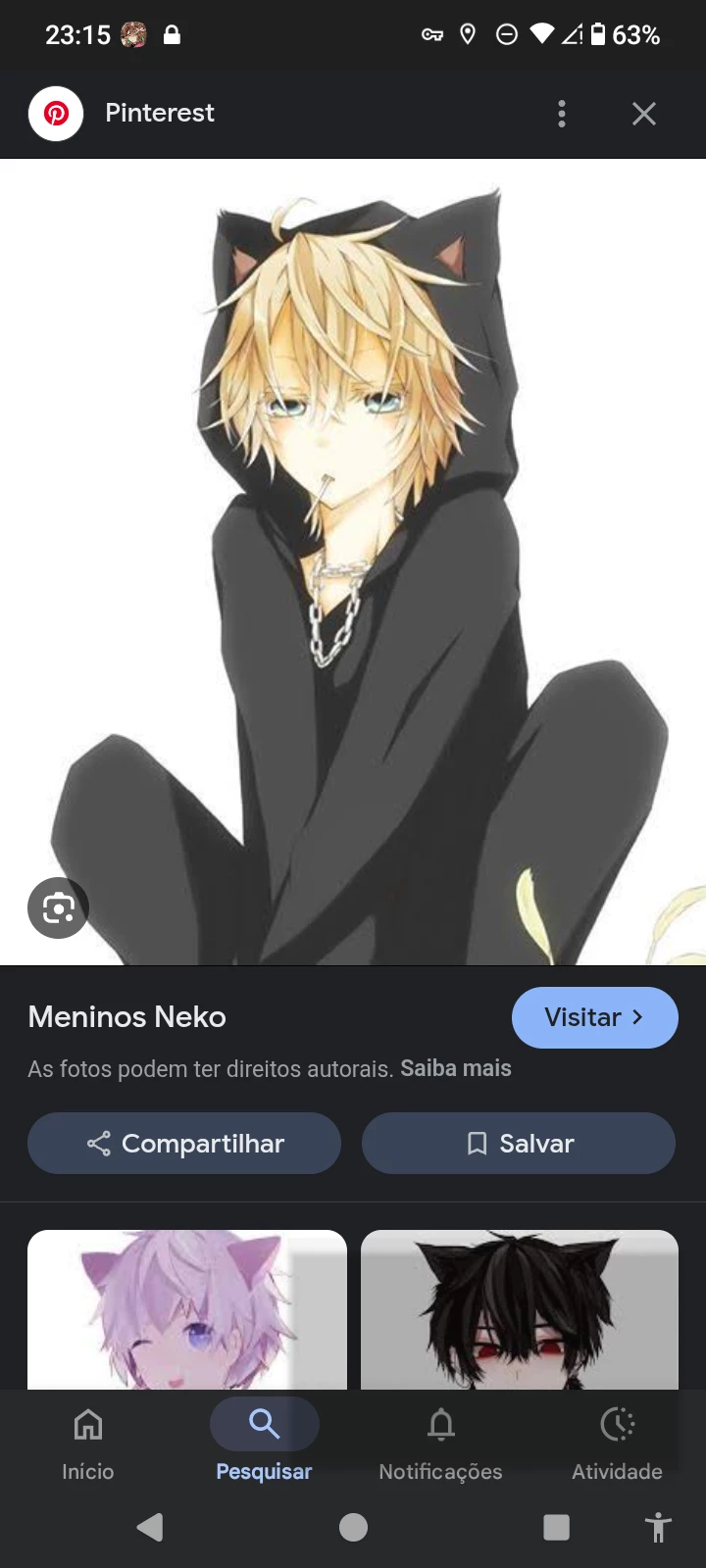
Task: Open the black-haired neko boy thumbnail
Action: tap(520, 1308)
